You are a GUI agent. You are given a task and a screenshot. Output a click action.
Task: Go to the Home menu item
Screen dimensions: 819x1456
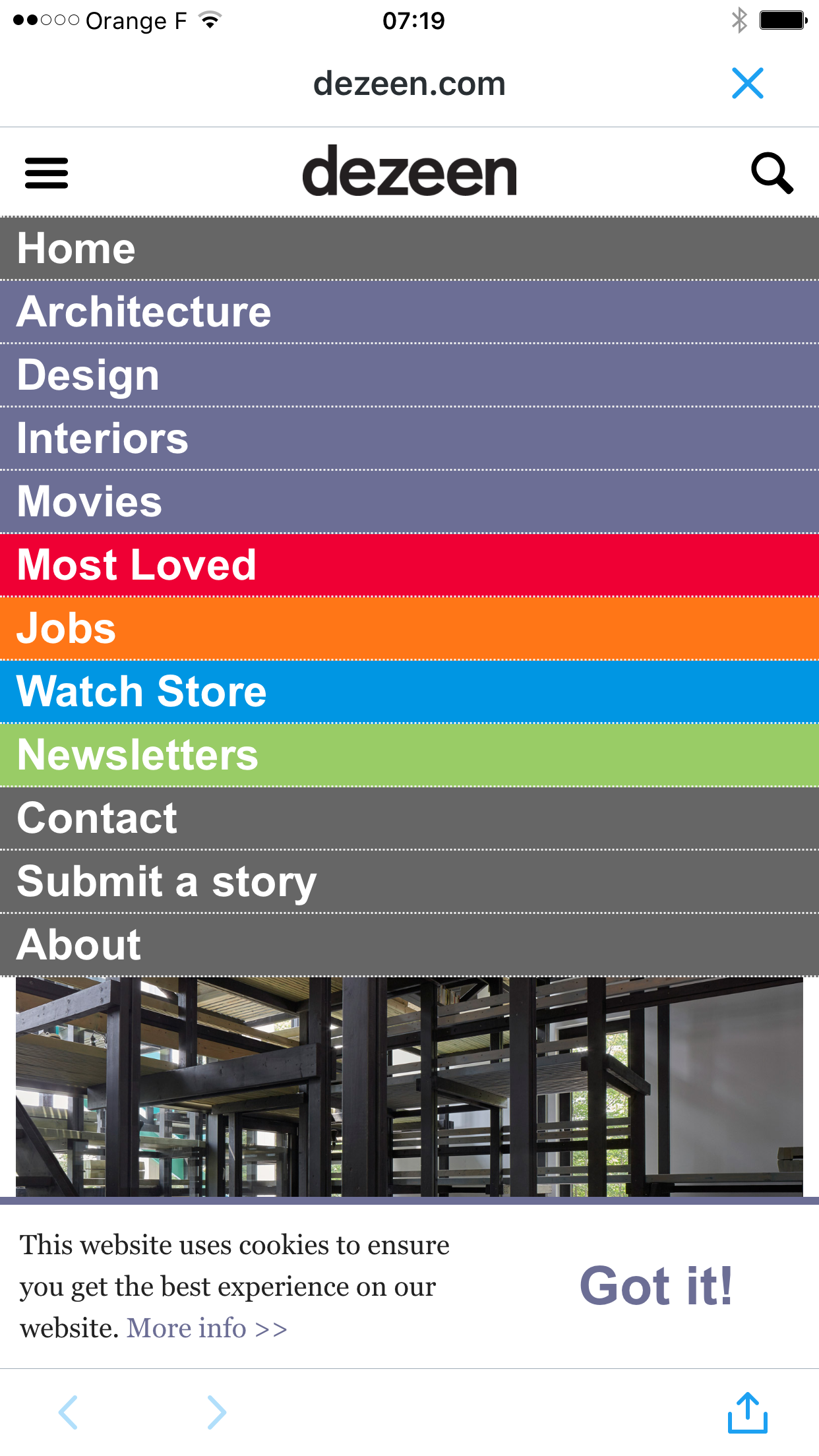coord(76,249)
